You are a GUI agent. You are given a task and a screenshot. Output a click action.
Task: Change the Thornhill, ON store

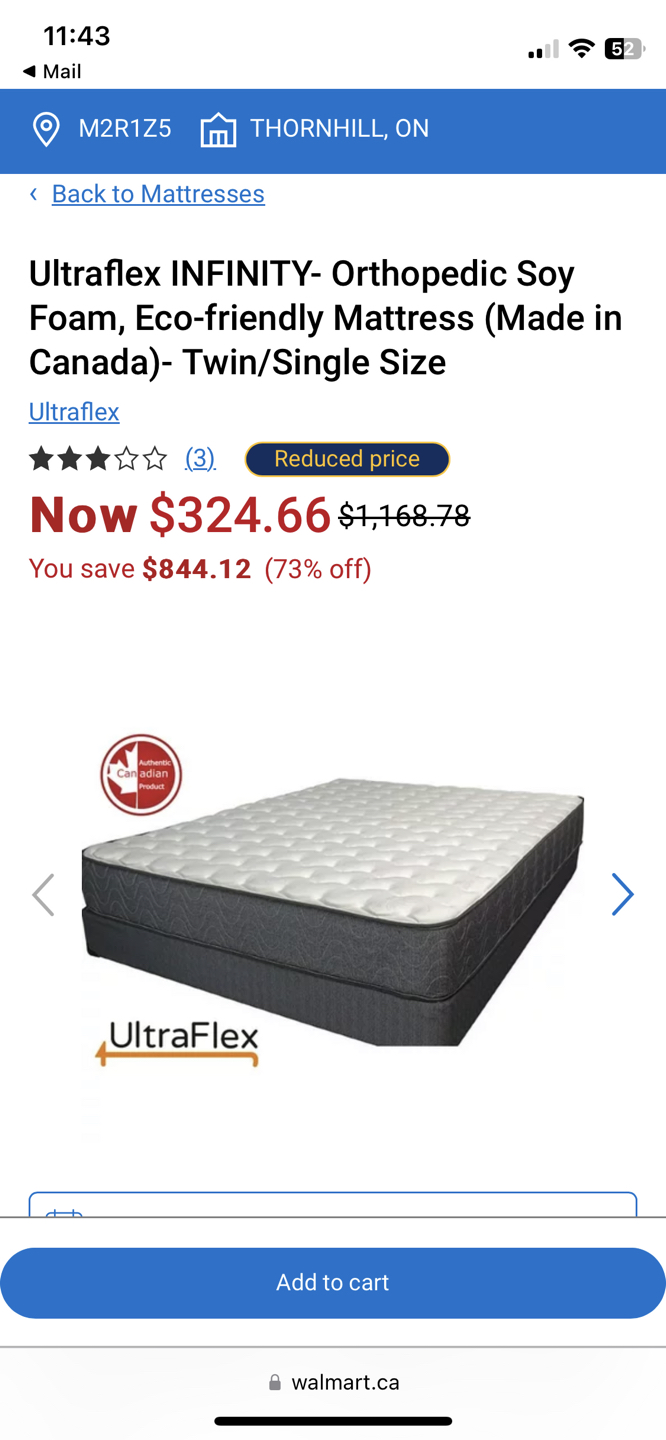pyautogui.click(x=316, y=129)
